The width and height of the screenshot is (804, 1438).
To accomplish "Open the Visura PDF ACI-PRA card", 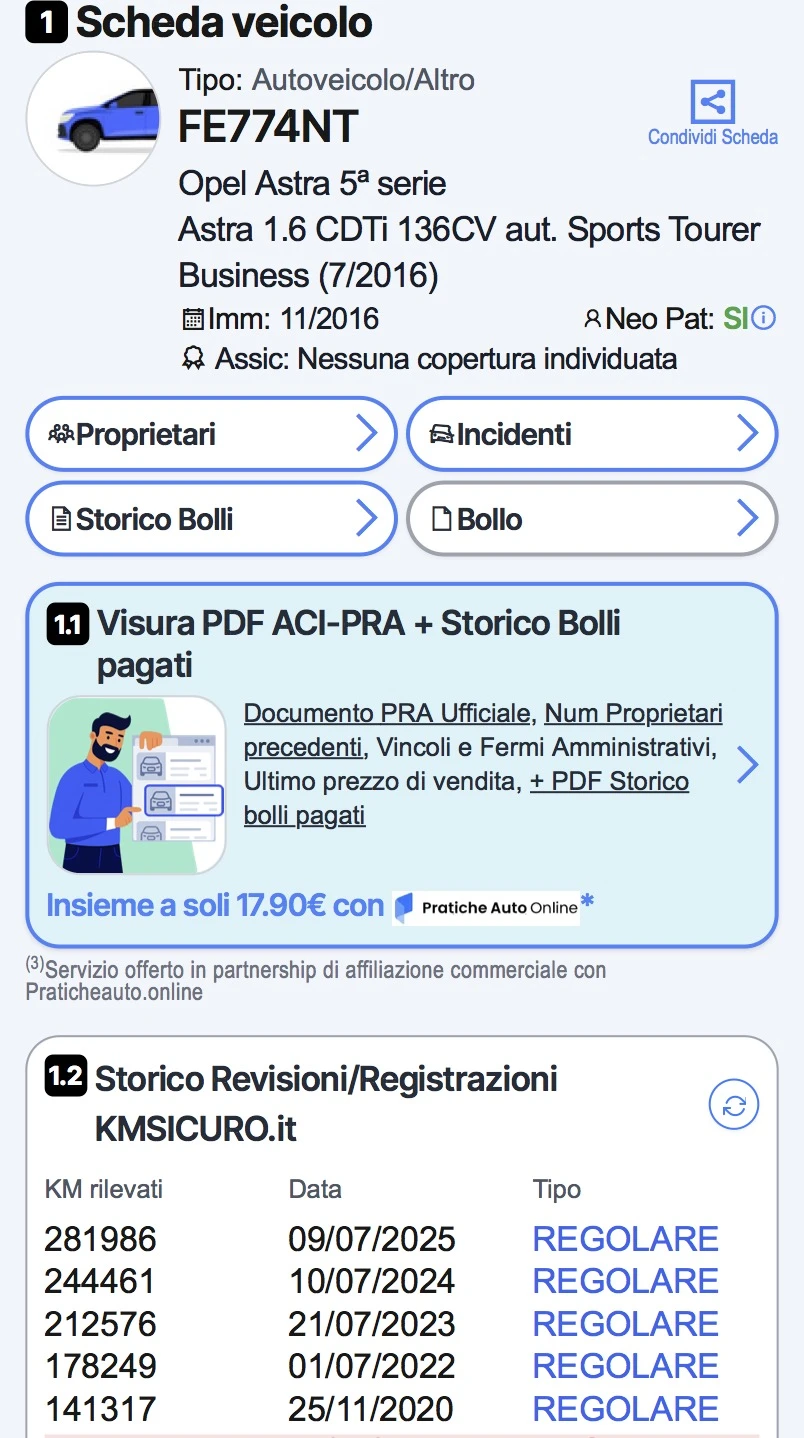I will (401, 765).
